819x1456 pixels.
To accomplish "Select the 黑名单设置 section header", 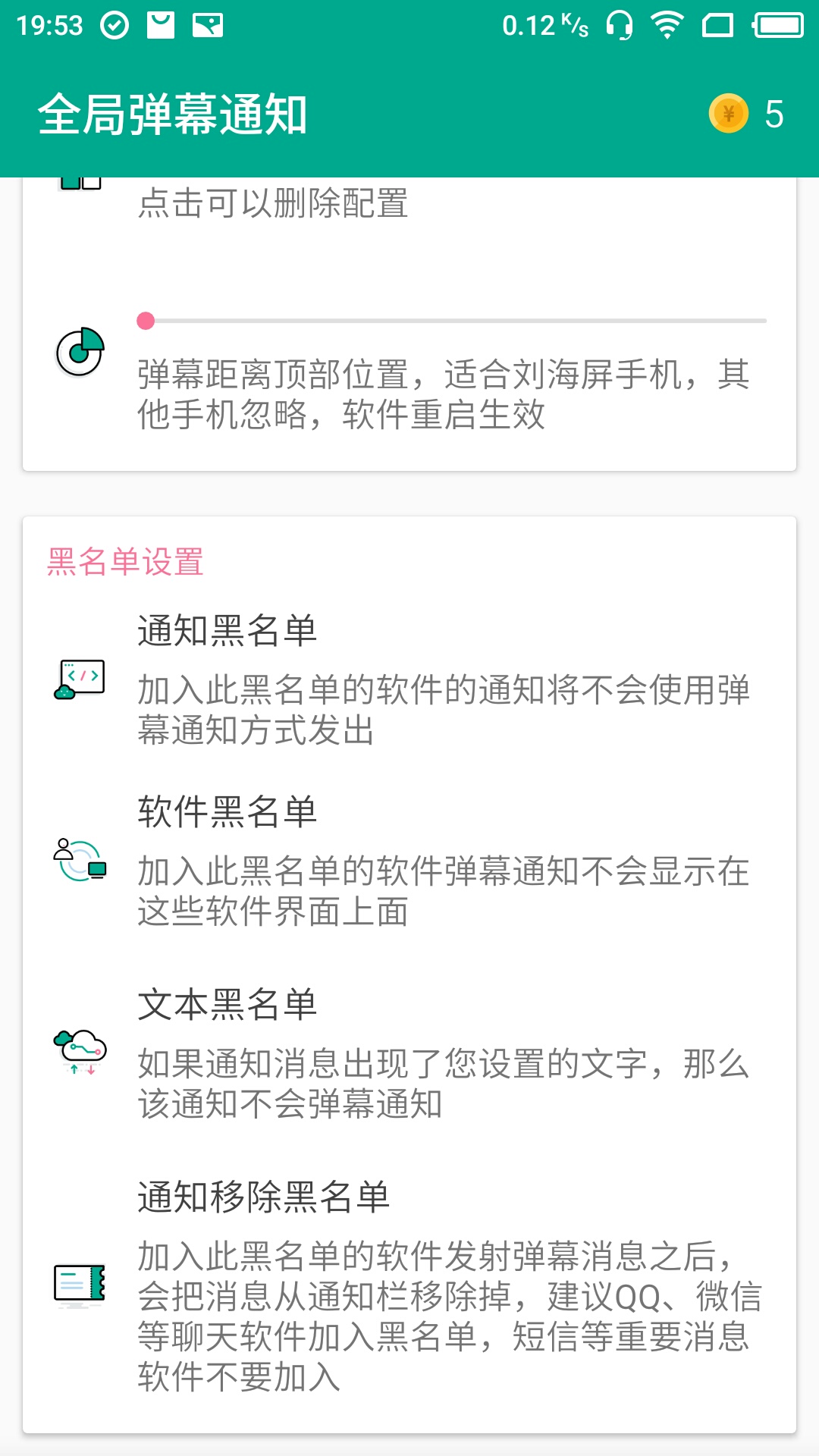I will pyautogui.click(x=124, y=561).
